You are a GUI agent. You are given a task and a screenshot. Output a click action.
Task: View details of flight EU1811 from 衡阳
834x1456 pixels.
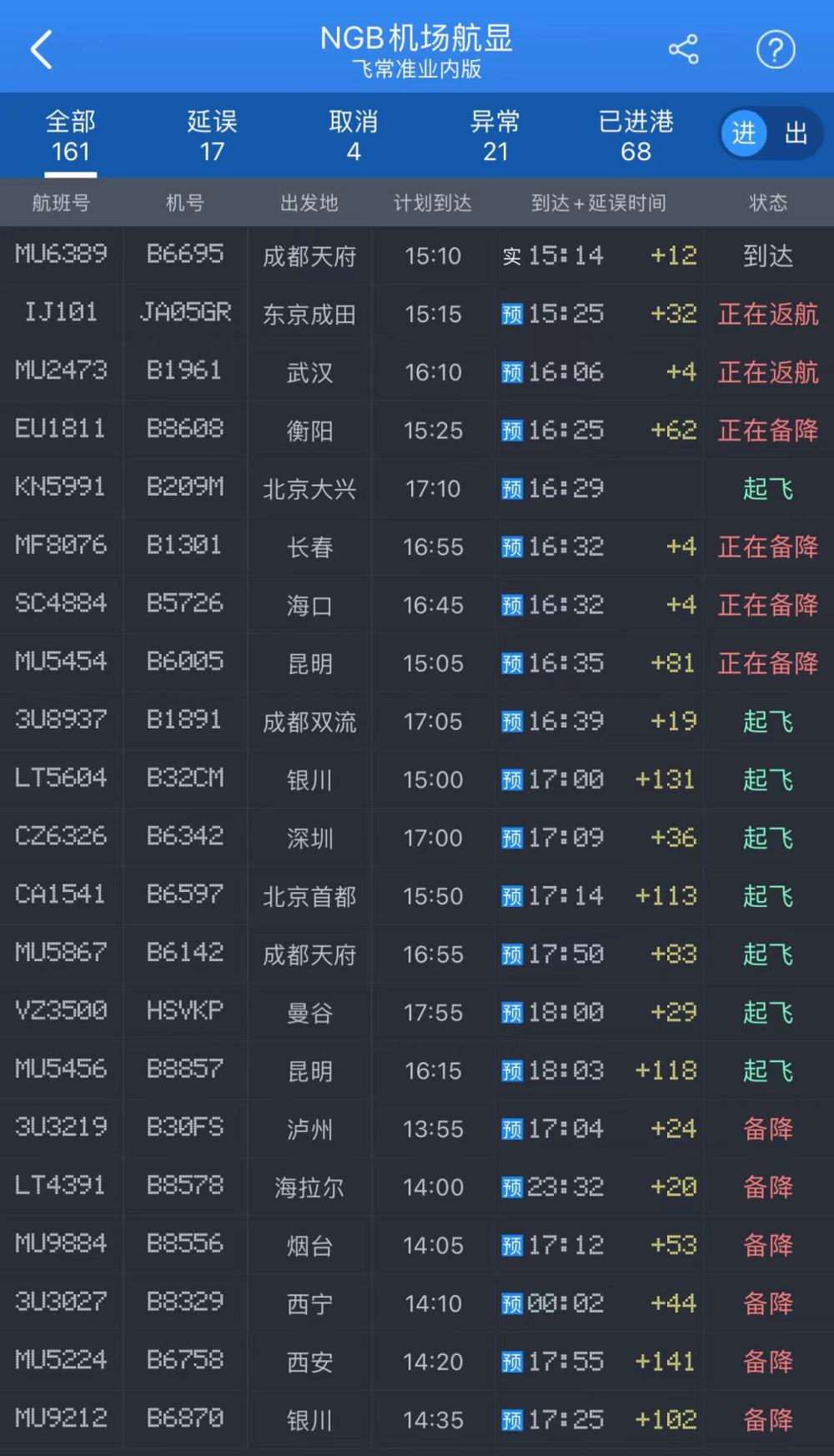click(x=417, y=430)
